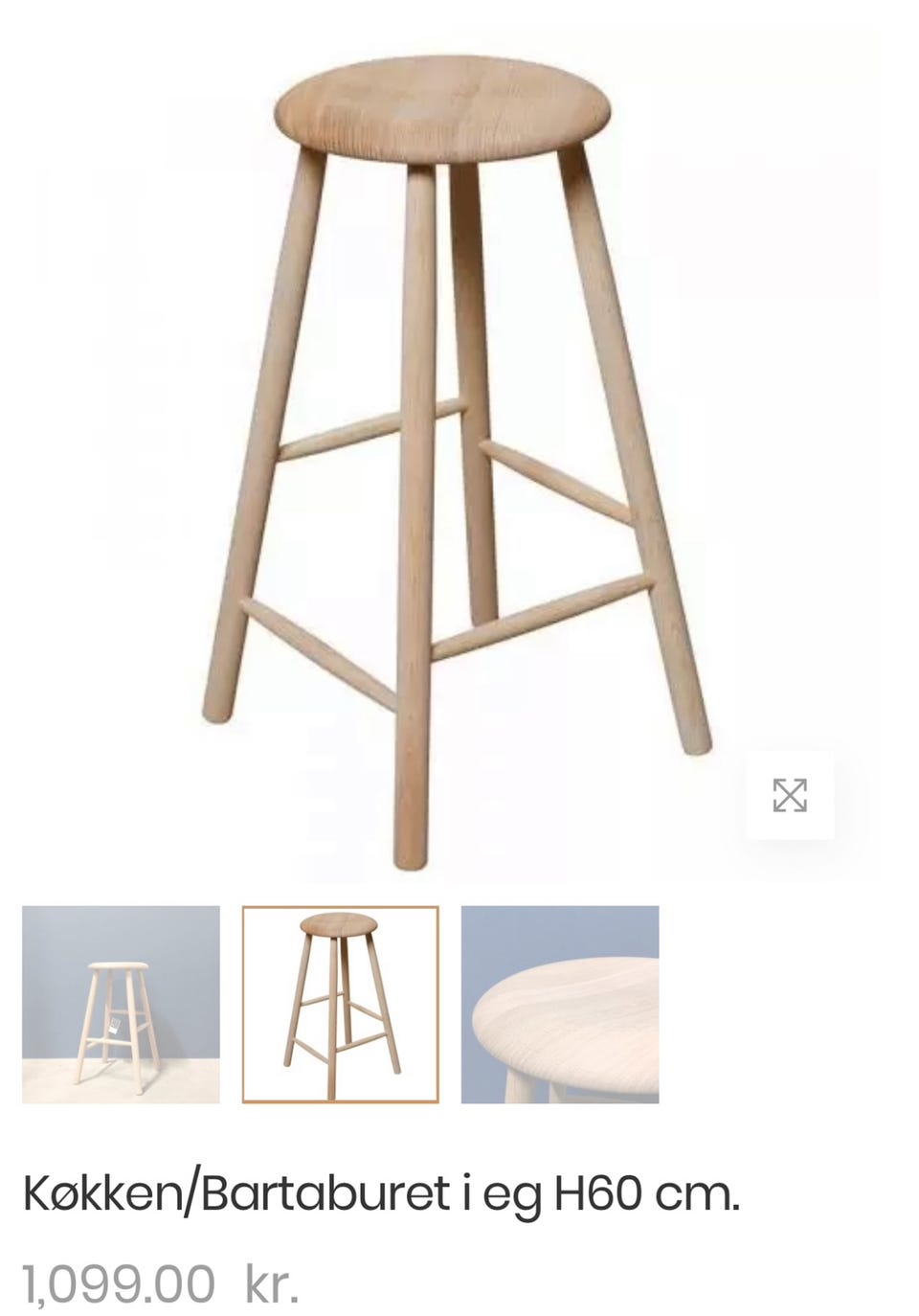Click the product name 'Køkken/Bartaburet i eg H60 cm.'
Image resolution: width=919 pixels, height=1316 pixels.
[383, 1191]
